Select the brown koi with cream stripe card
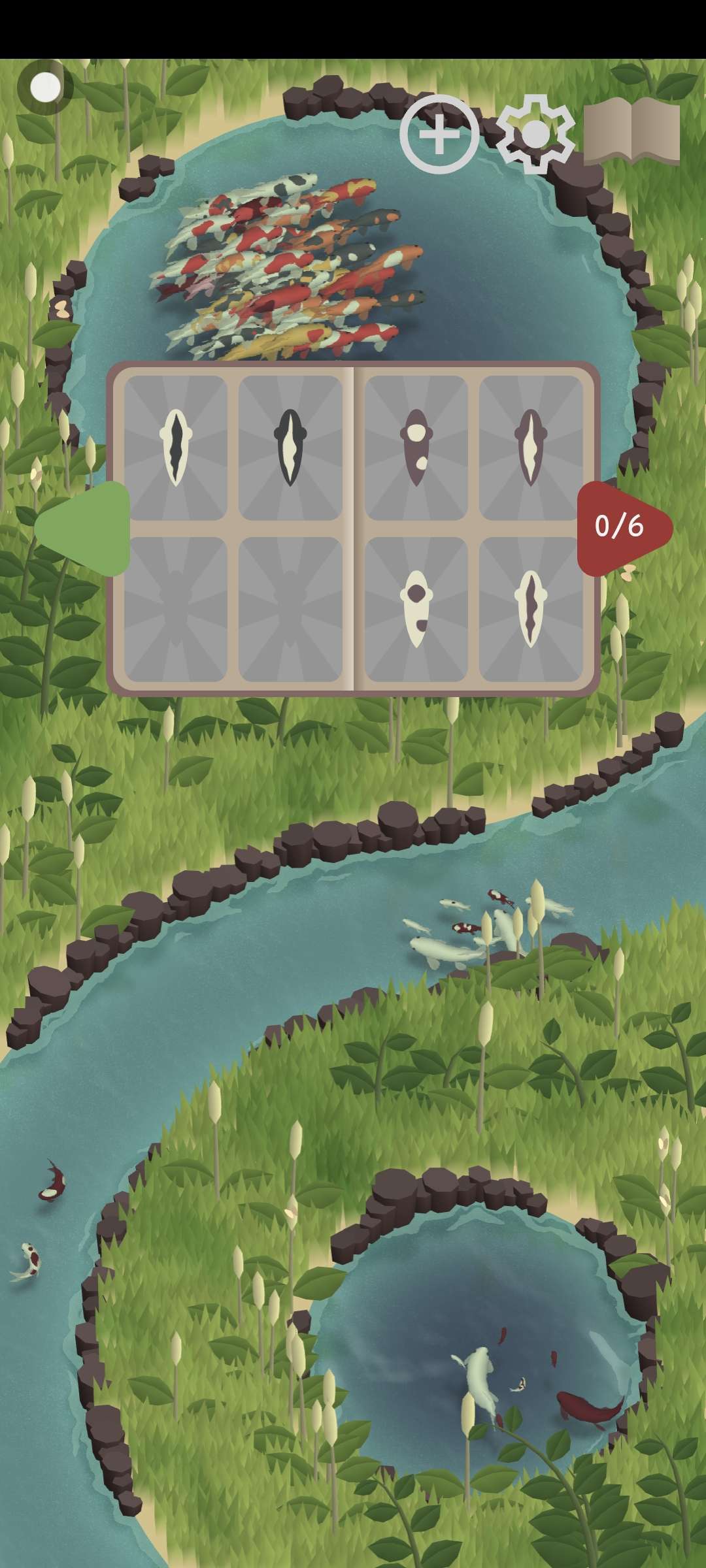 point(530,448)
